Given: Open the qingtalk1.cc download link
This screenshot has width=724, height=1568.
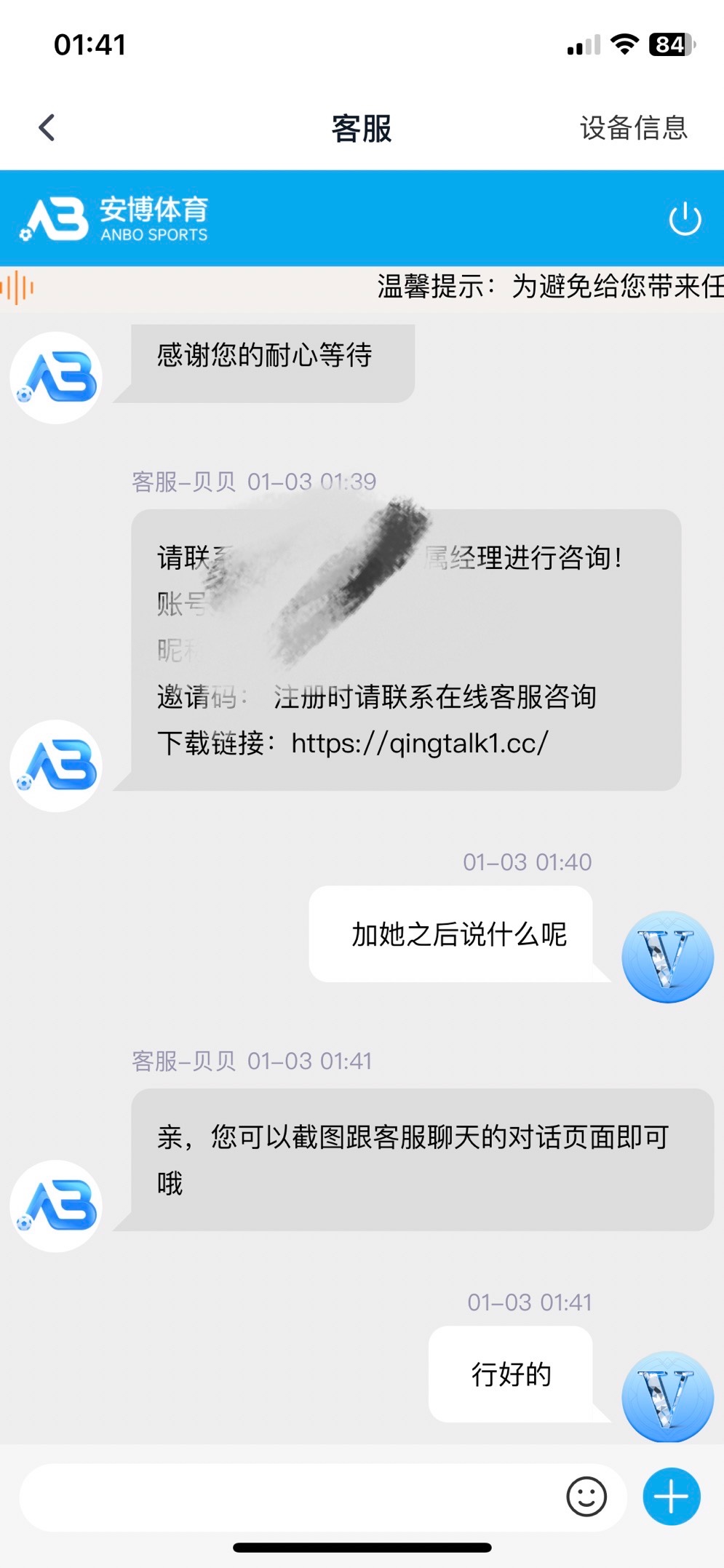Looking at the screenshot, I should [420, 744].
